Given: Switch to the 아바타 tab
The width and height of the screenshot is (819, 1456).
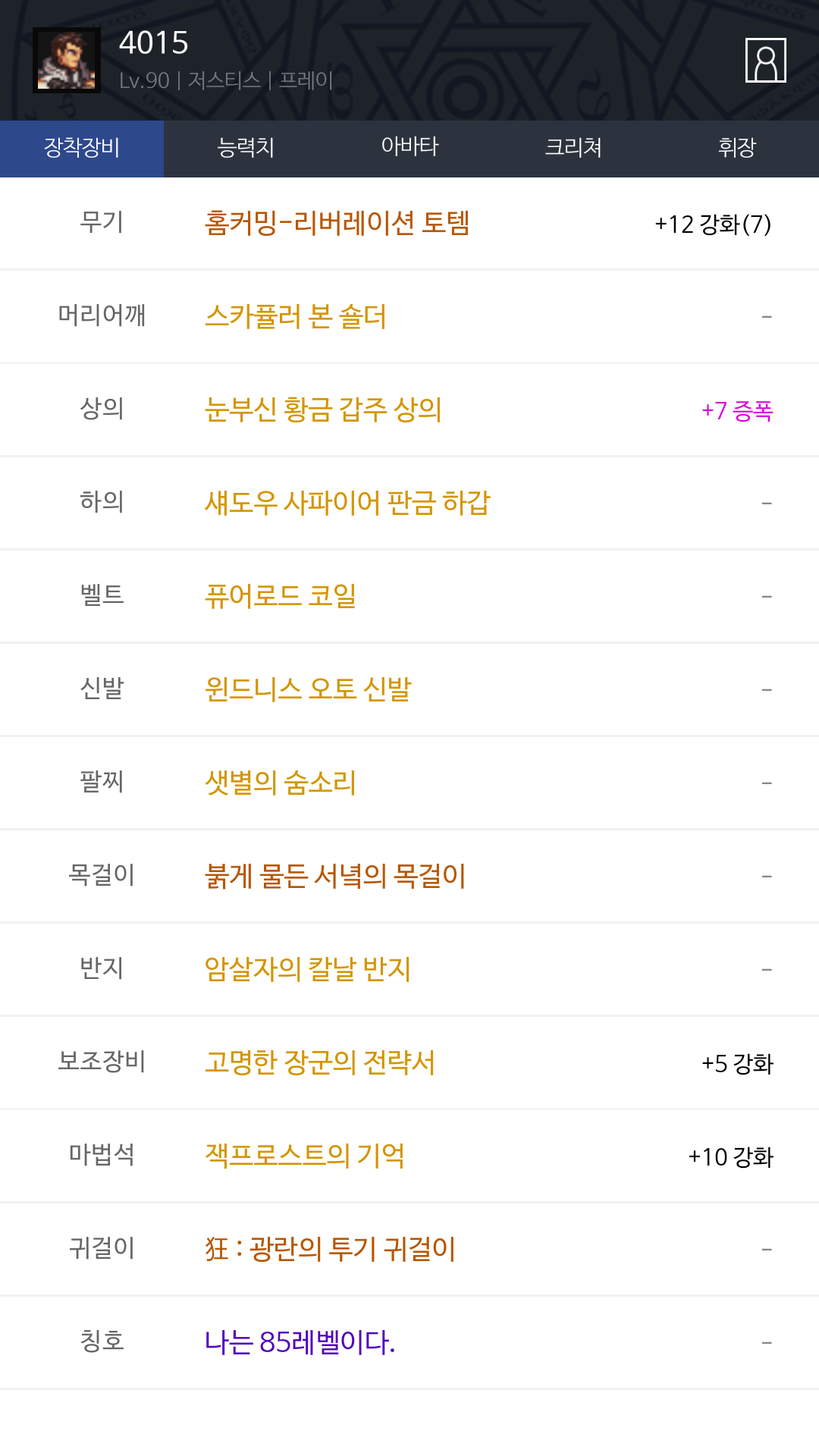Looking at the screenshot, I should pos(409,149).
